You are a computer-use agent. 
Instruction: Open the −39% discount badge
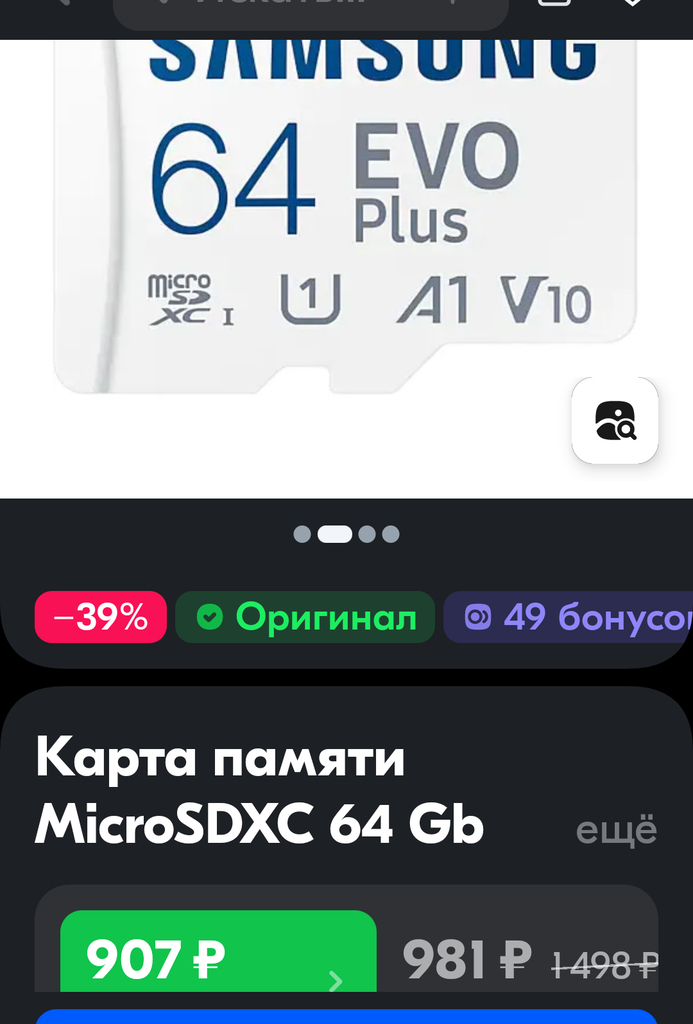click(100, 617)
